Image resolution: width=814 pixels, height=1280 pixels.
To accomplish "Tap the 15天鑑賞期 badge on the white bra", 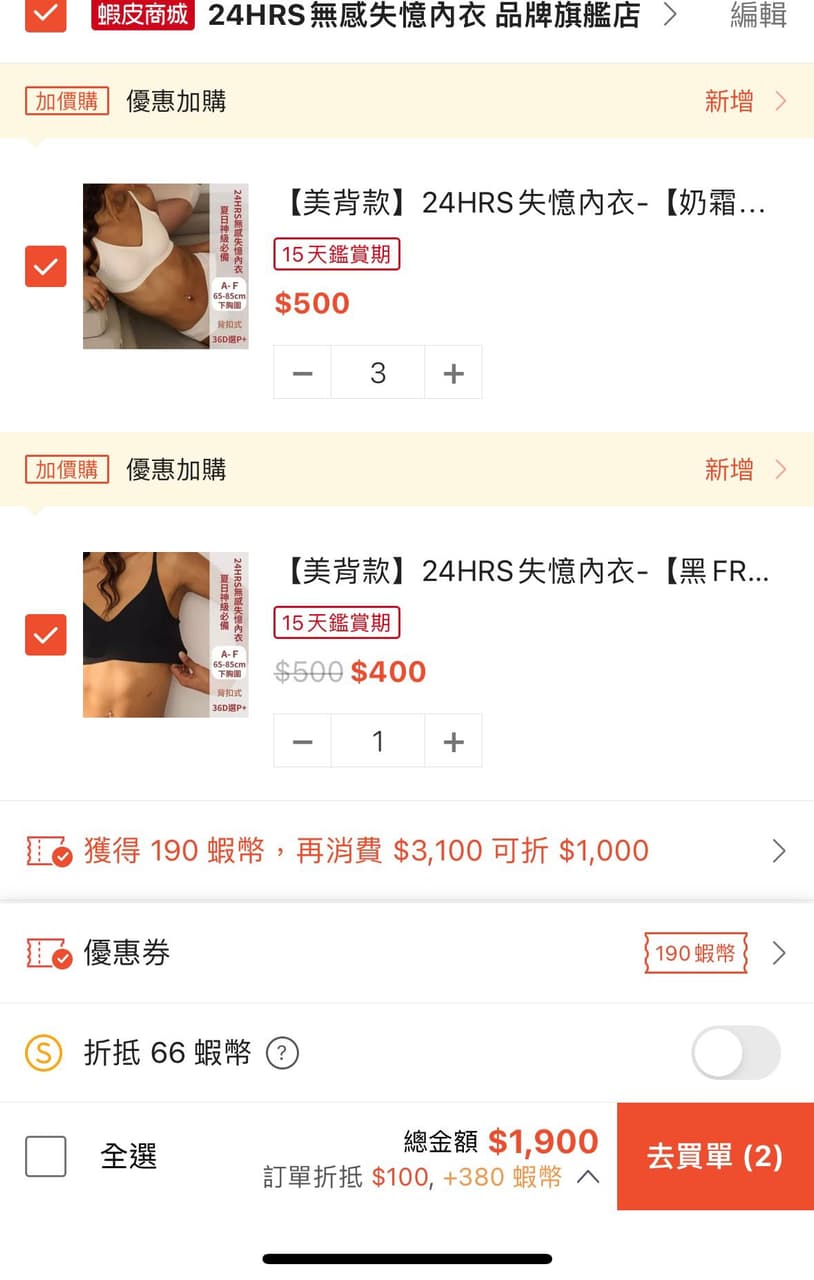I will (x=337, y=254).
